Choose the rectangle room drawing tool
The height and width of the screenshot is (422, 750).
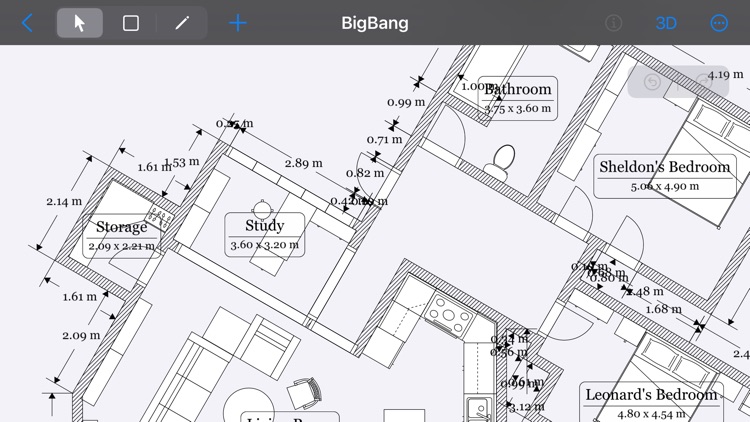point(131,22)
